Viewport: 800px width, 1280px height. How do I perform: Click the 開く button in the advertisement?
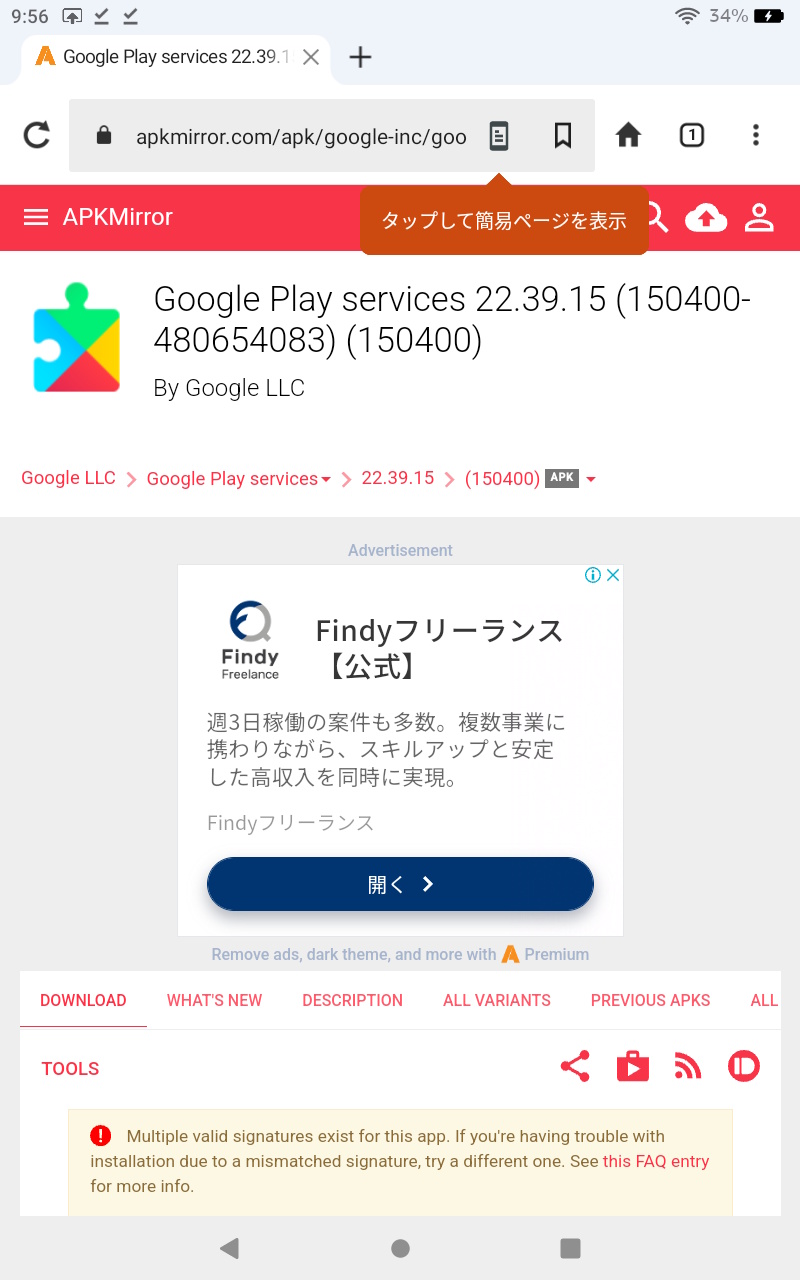[400, 884]
